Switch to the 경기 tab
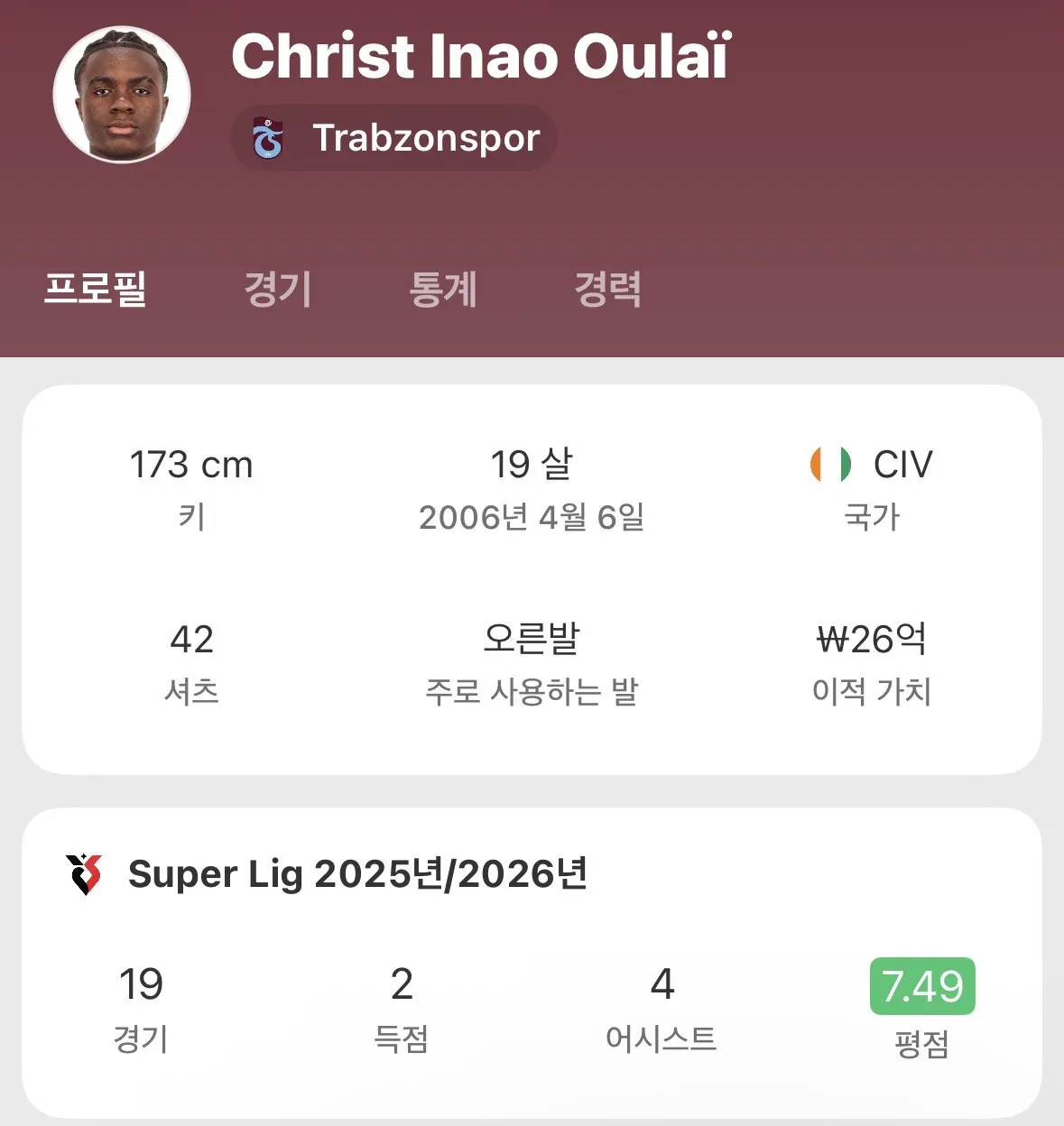1064x1126 pixels. pyautogui.click(x=278, y=290)
